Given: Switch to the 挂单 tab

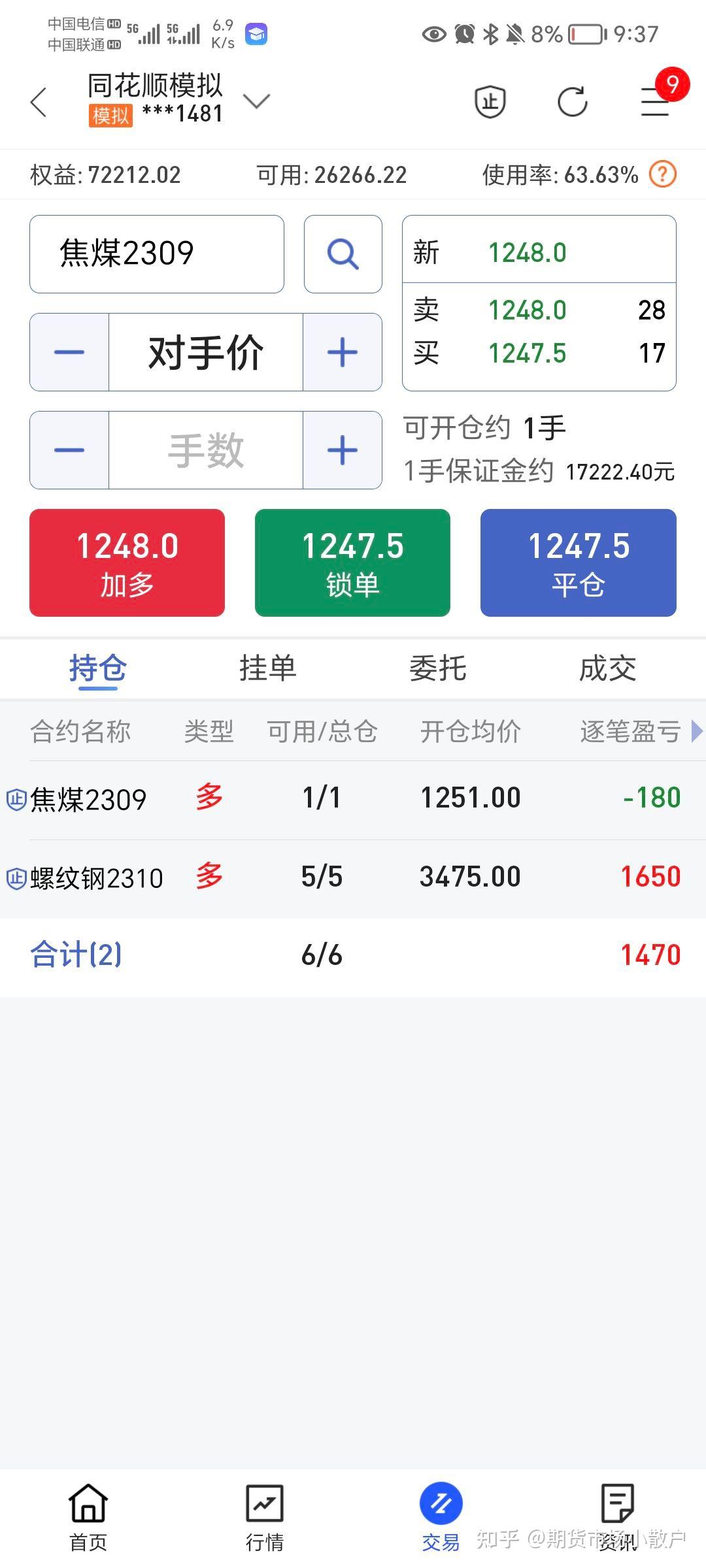Looking at the screenshot, I should click(x=268, y=668).
